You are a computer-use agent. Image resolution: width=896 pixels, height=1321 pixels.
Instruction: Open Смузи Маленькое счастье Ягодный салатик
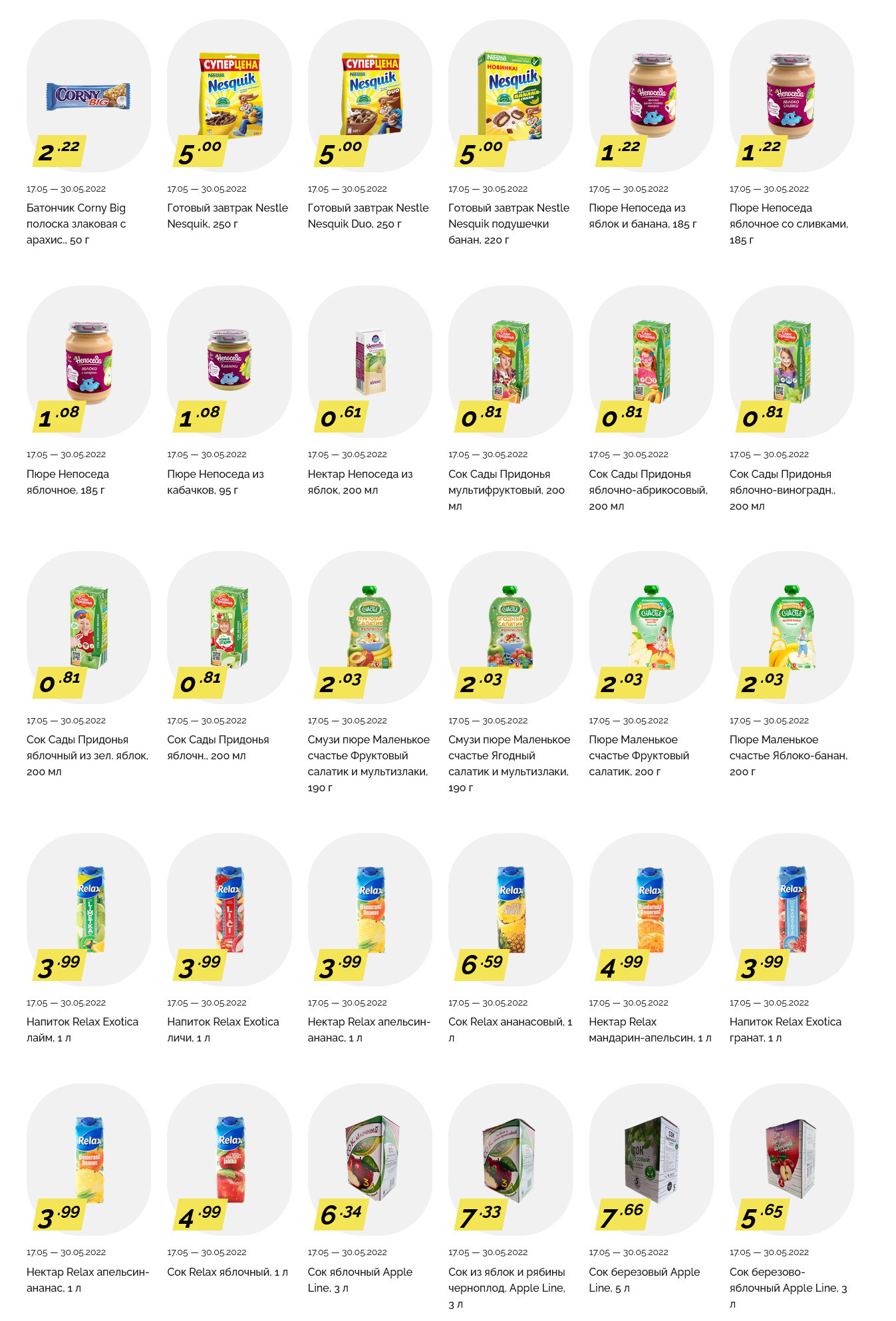pyautogui.click(x=510, y=627)
